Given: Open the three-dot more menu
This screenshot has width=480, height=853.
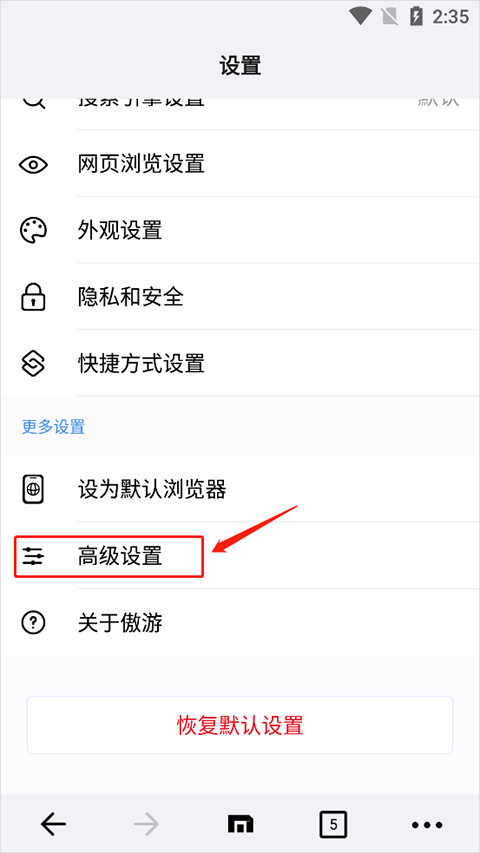Looking at the screenshot, I should click(x=427, y=825).
